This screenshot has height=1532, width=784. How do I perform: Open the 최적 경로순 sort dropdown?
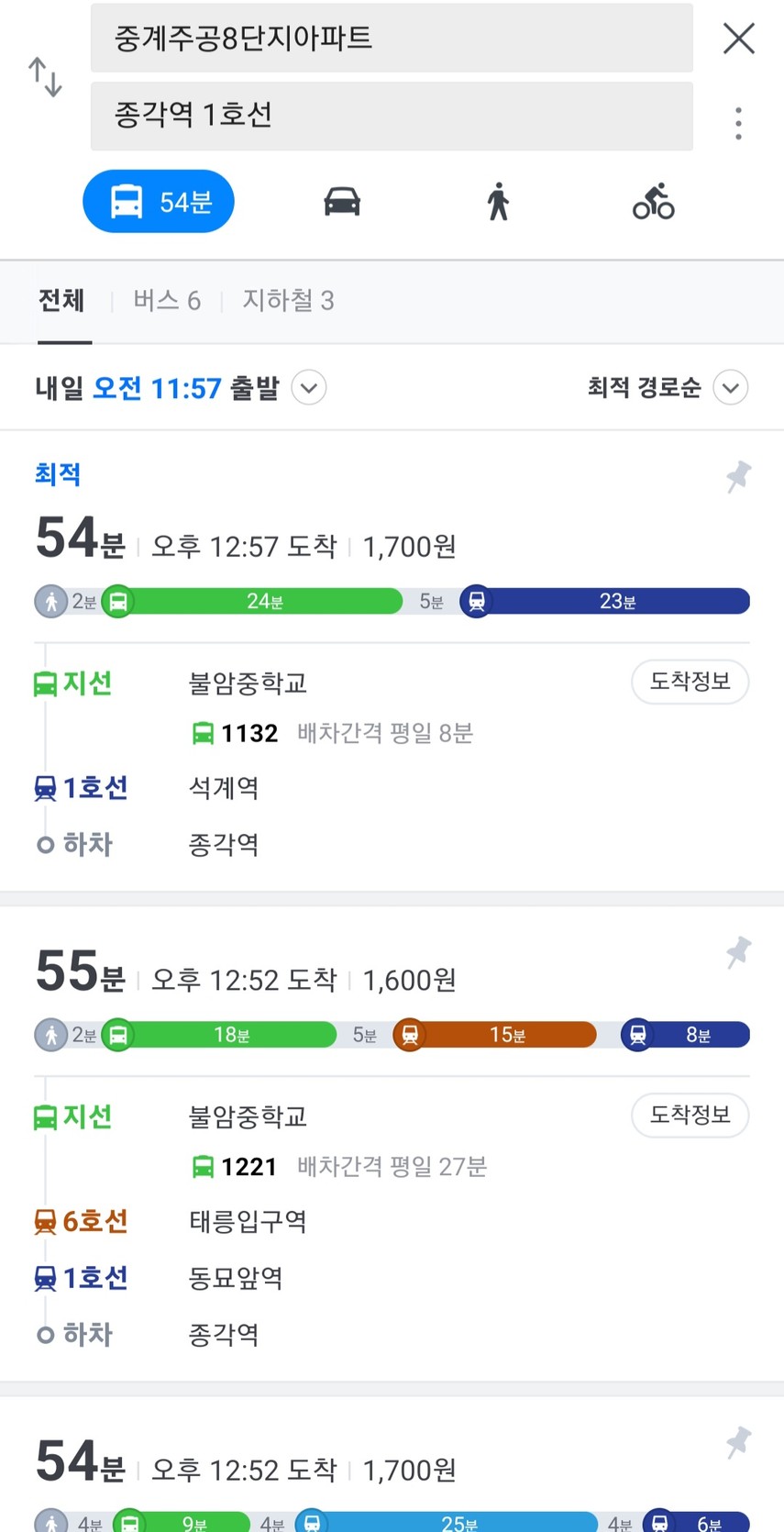click(x=668, y=388)
